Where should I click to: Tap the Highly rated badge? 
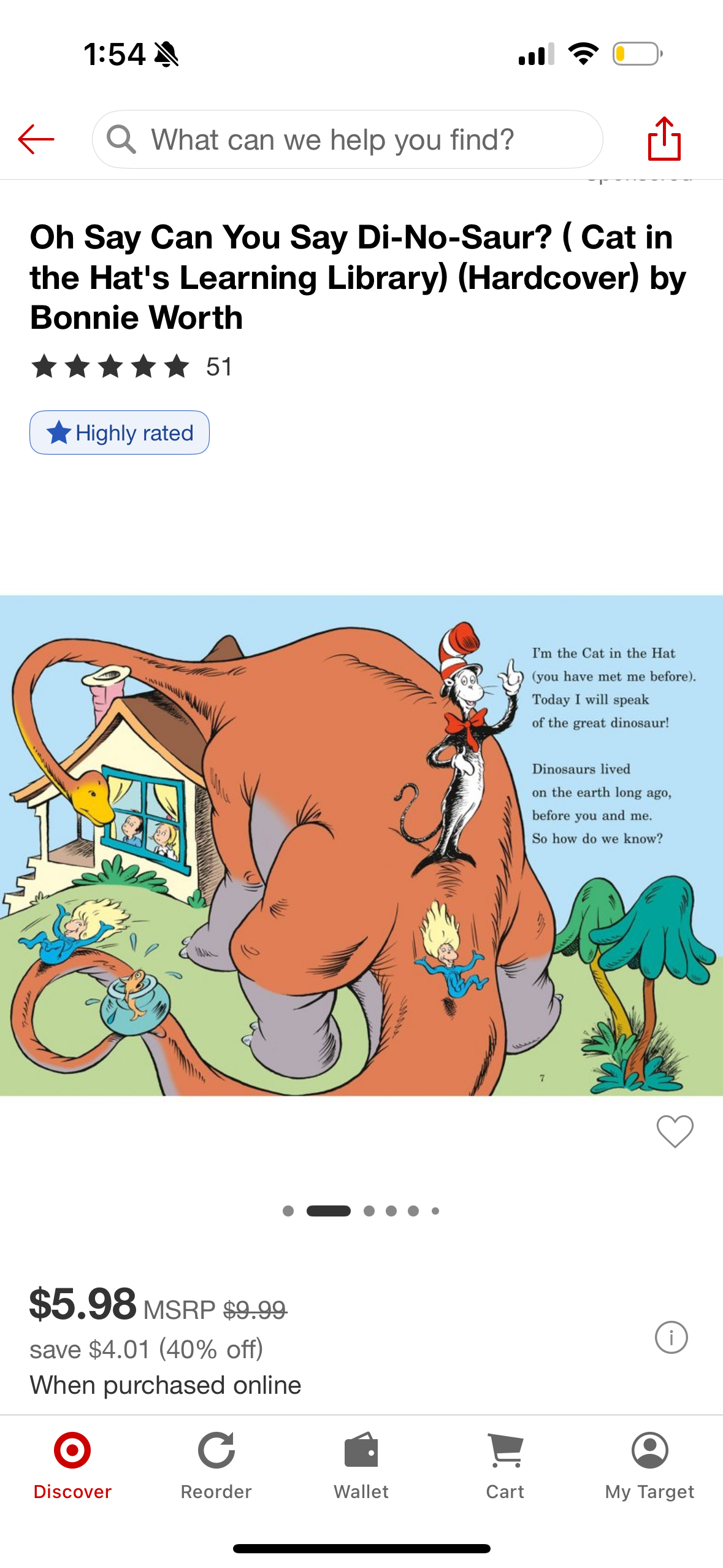pyautogui.click(x=120, y=432)
